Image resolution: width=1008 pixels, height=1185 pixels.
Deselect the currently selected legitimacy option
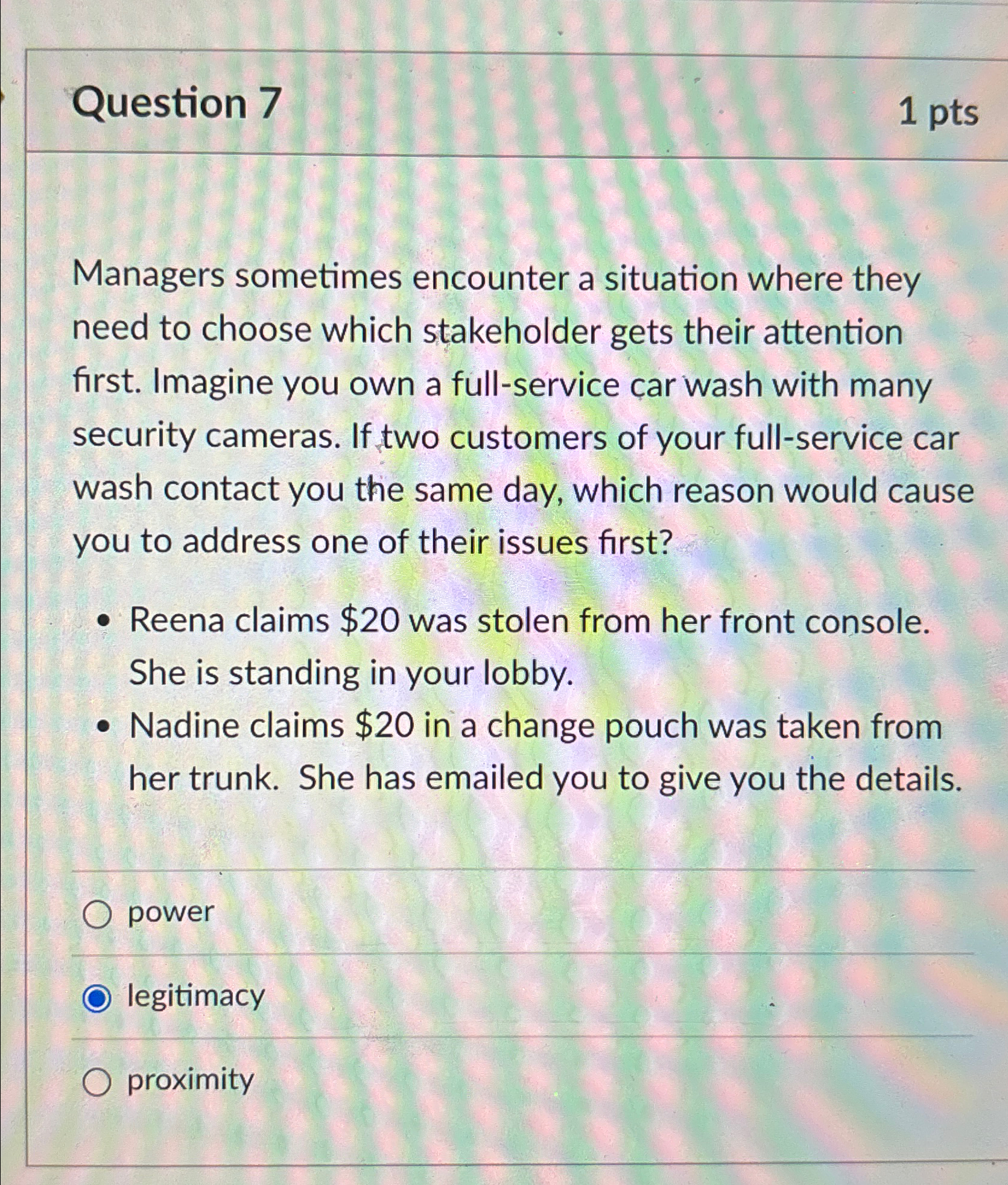[97, 997]
